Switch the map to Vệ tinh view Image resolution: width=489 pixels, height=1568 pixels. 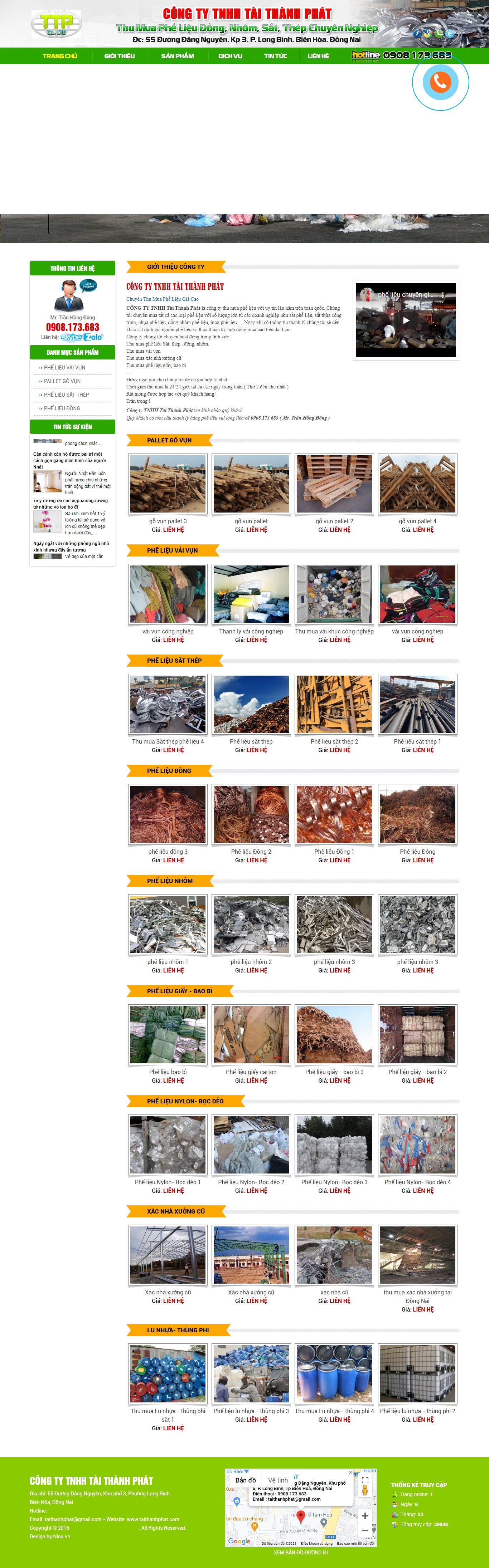point(278,1480)
